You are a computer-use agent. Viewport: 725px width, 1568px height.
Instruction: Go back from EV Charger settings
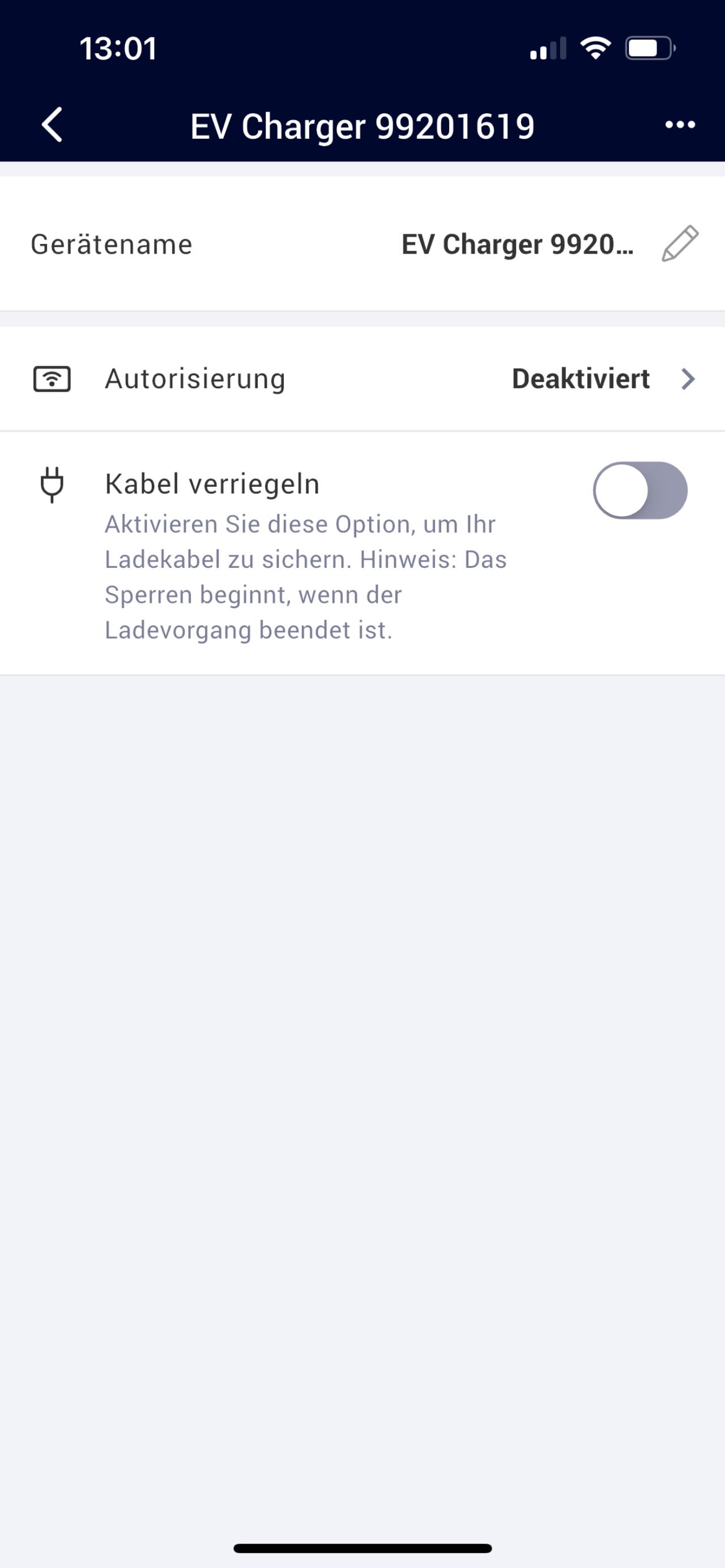53,125
